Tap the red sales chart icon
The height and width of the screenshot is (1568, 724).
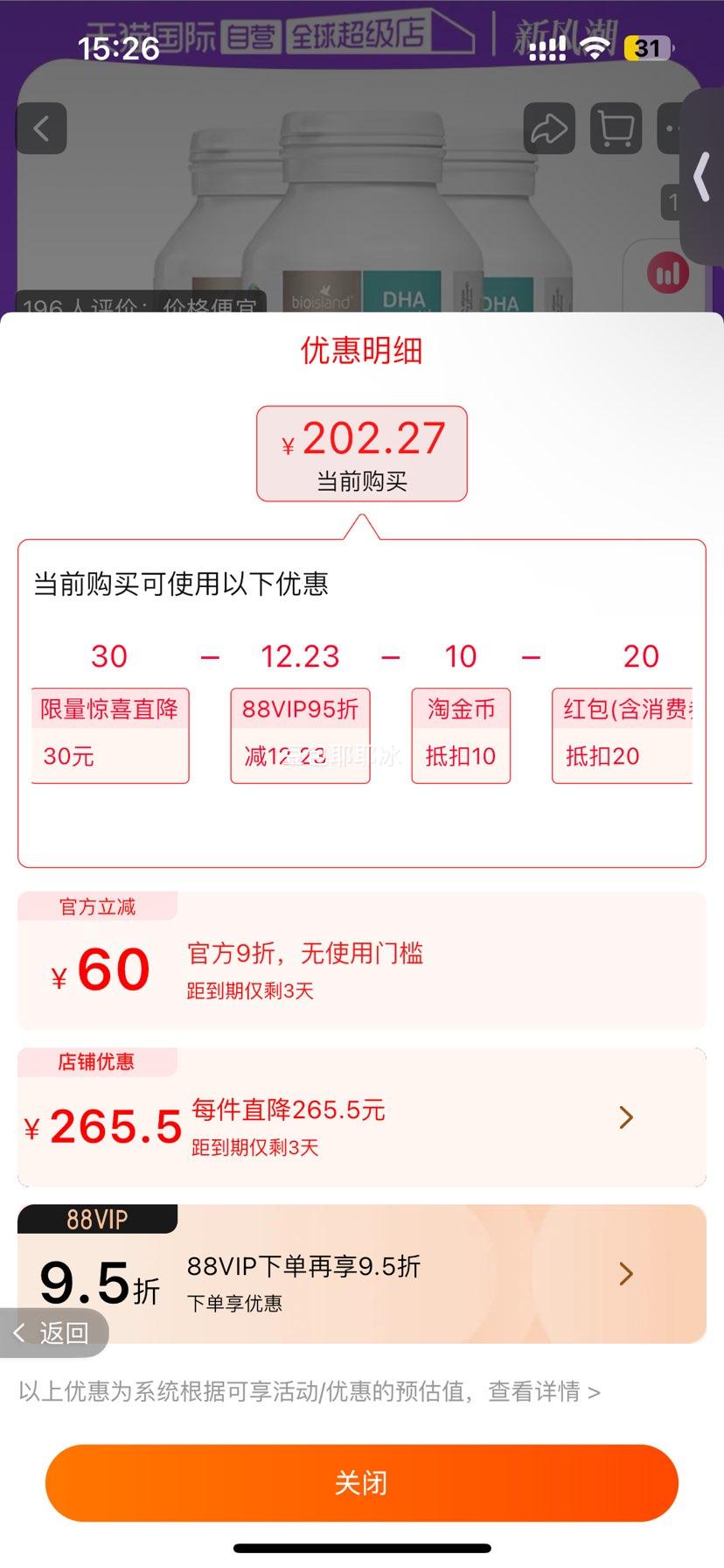point(667,272)
